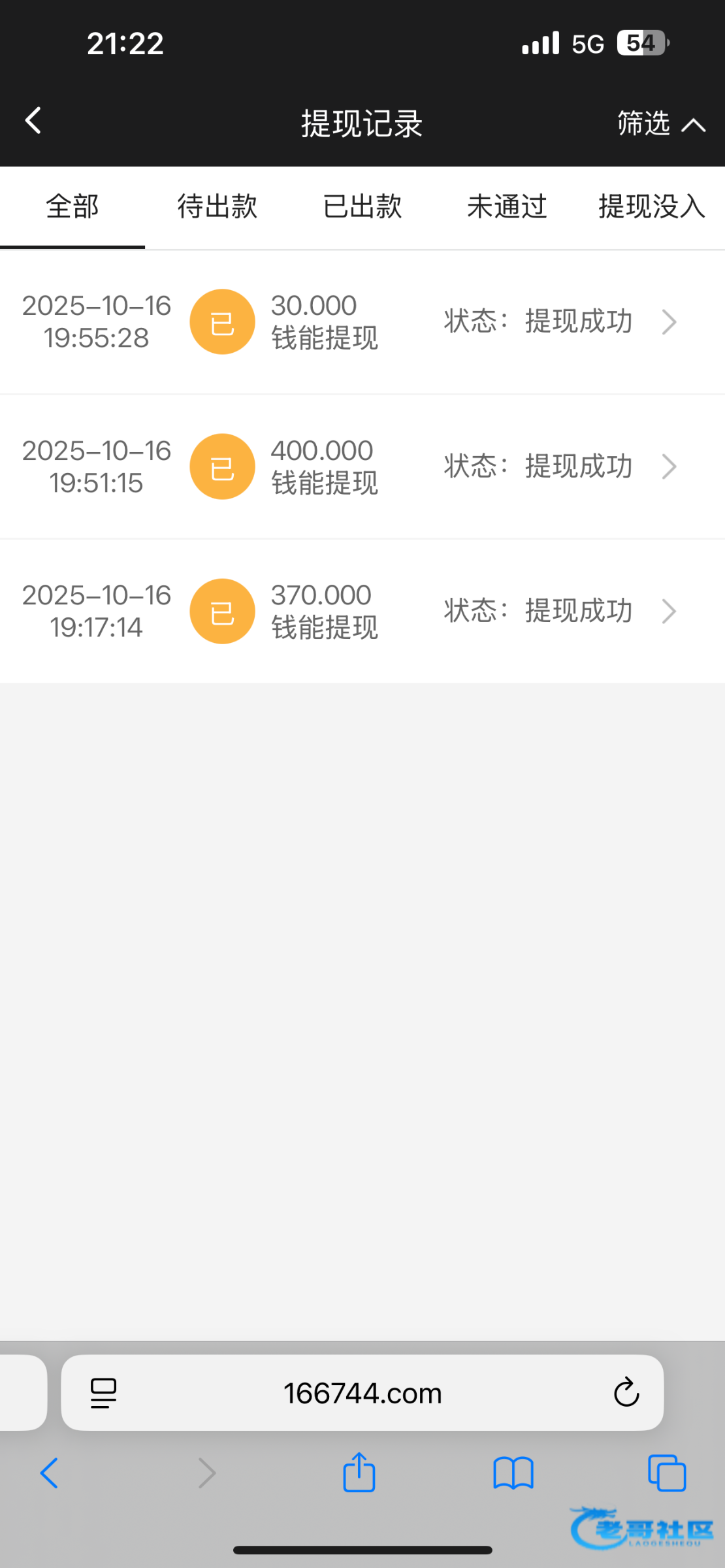
Task: Select the 已出款 tab
Action: [362, 207]
